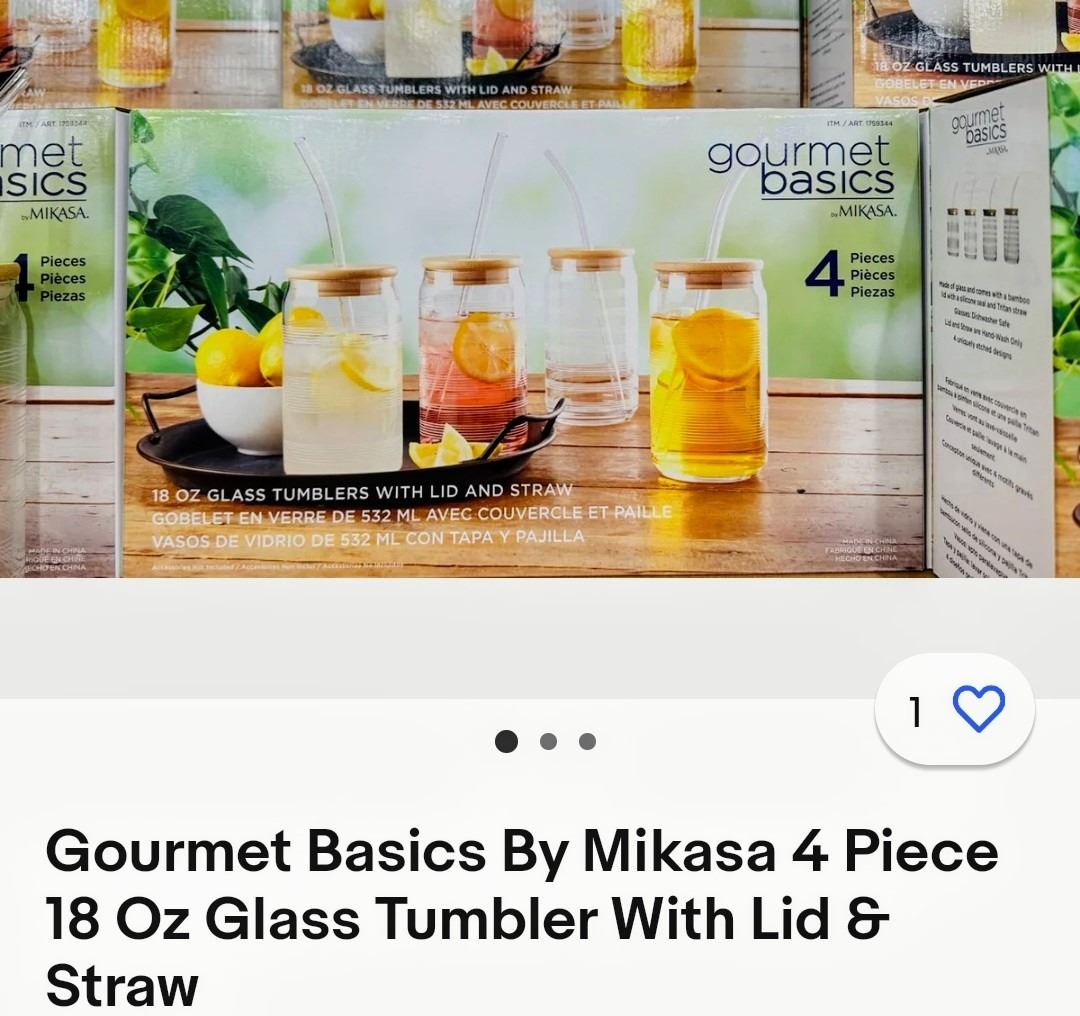
Task: Jump to the second photo dot
Action: [x=548, y=741]
